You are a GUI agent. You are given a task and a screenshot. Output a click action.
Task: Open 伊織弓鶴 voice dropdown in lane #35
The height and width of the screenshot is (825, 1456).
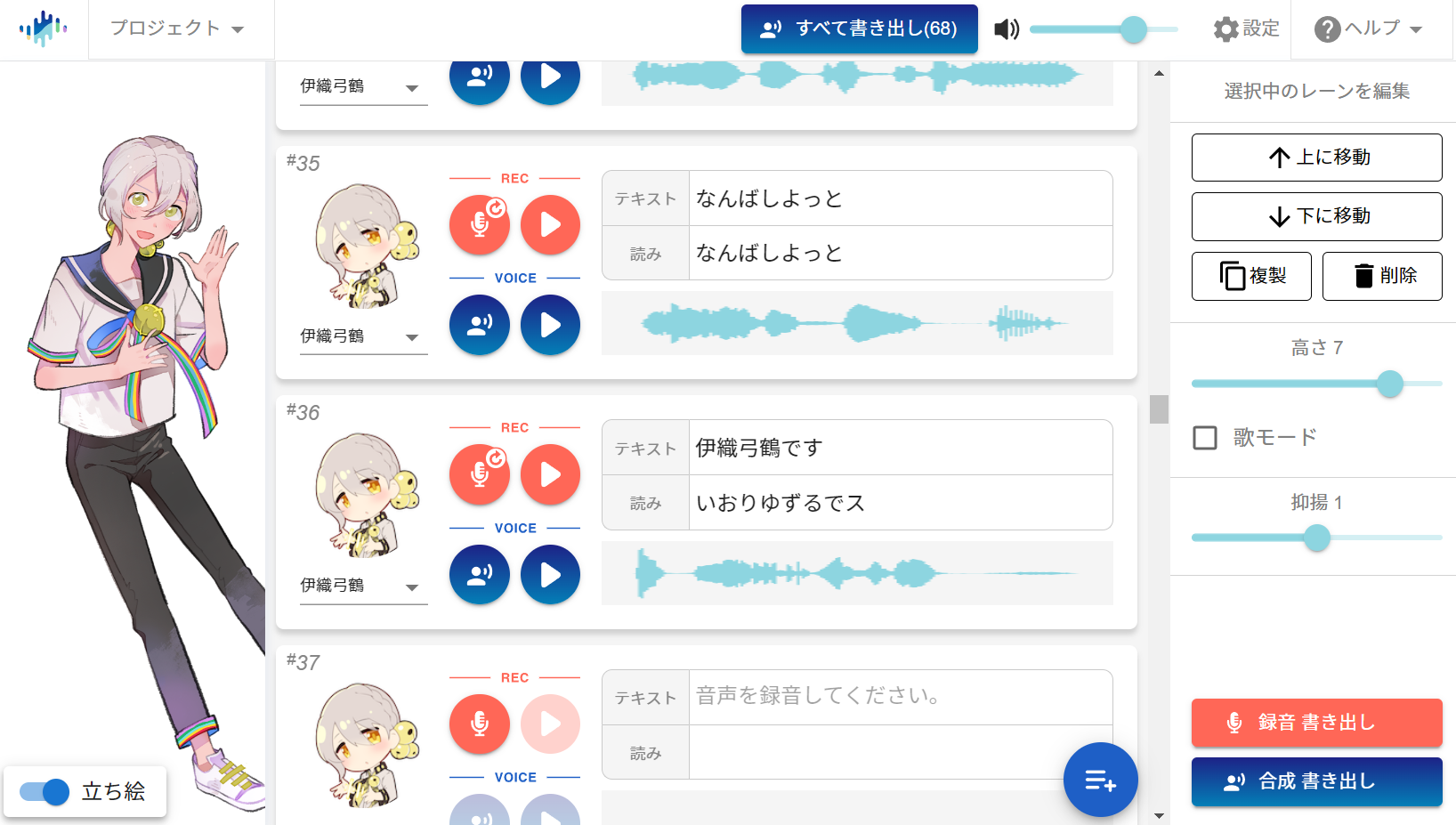(363, 336)
